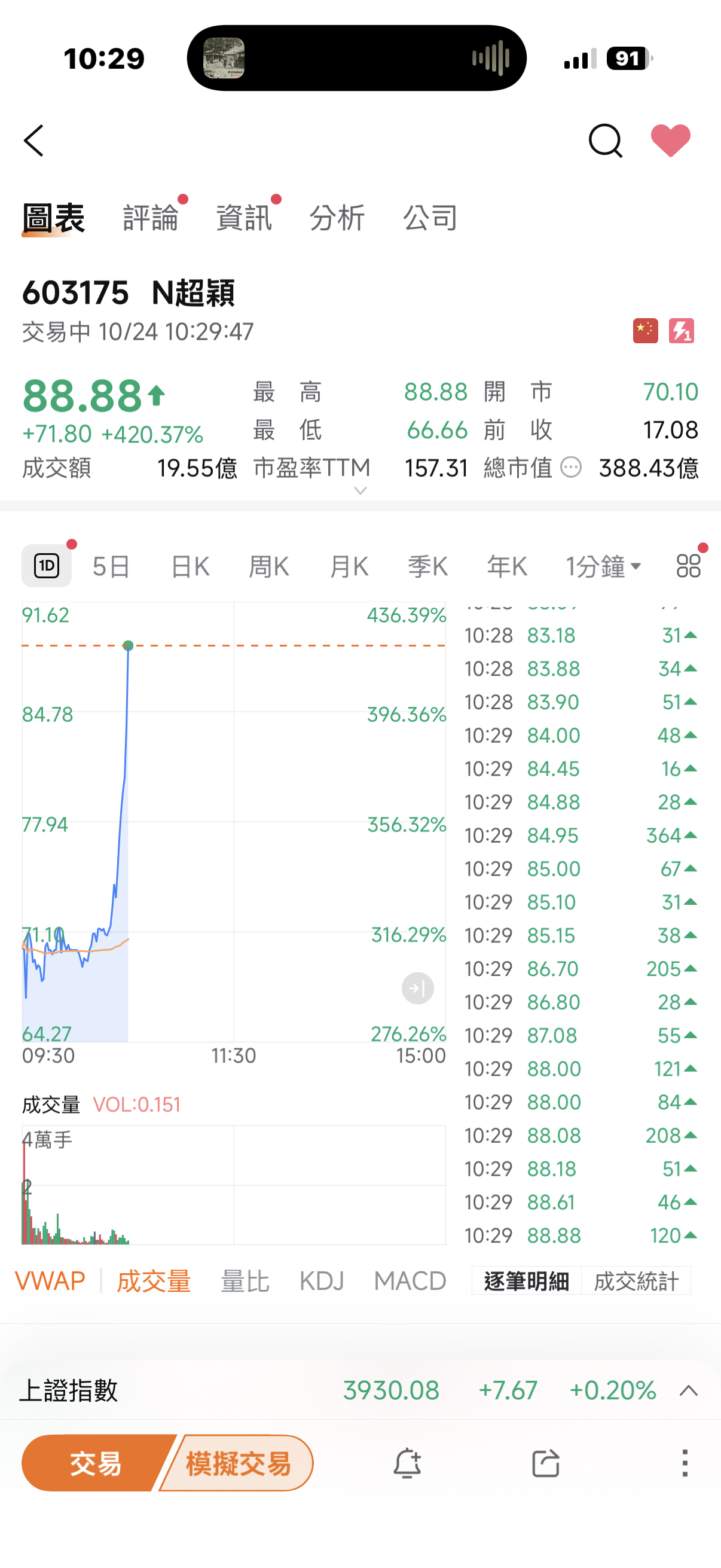
Task: Switch chart to 日K
Action: 190,567
